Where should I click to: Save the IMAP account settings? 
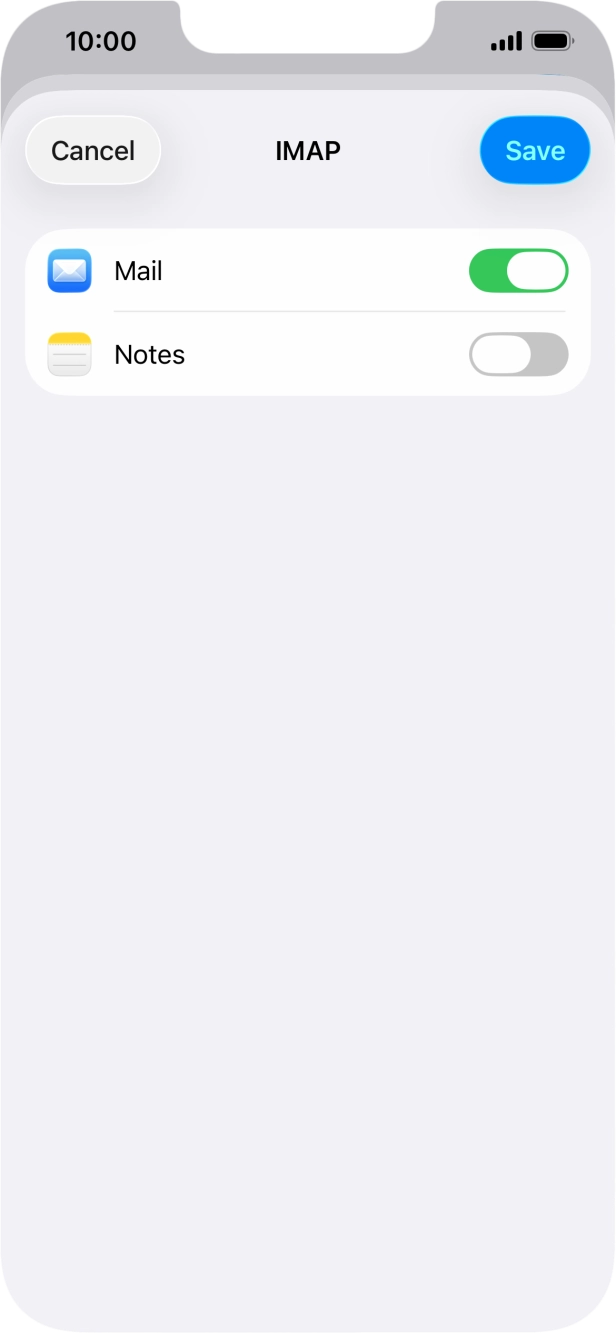click(x=535, y=151)
